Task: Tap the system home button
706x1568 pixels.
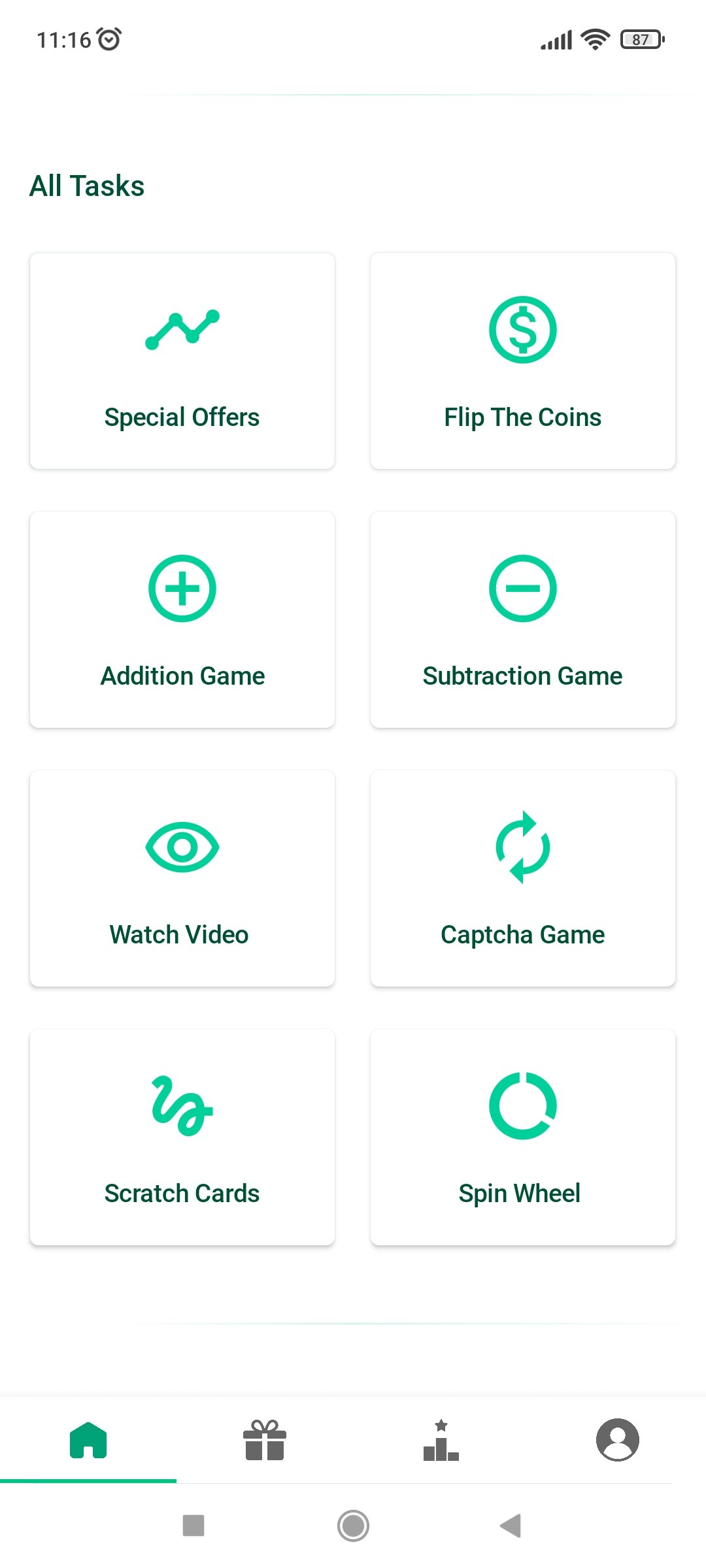Action: tap(353, 1526)
